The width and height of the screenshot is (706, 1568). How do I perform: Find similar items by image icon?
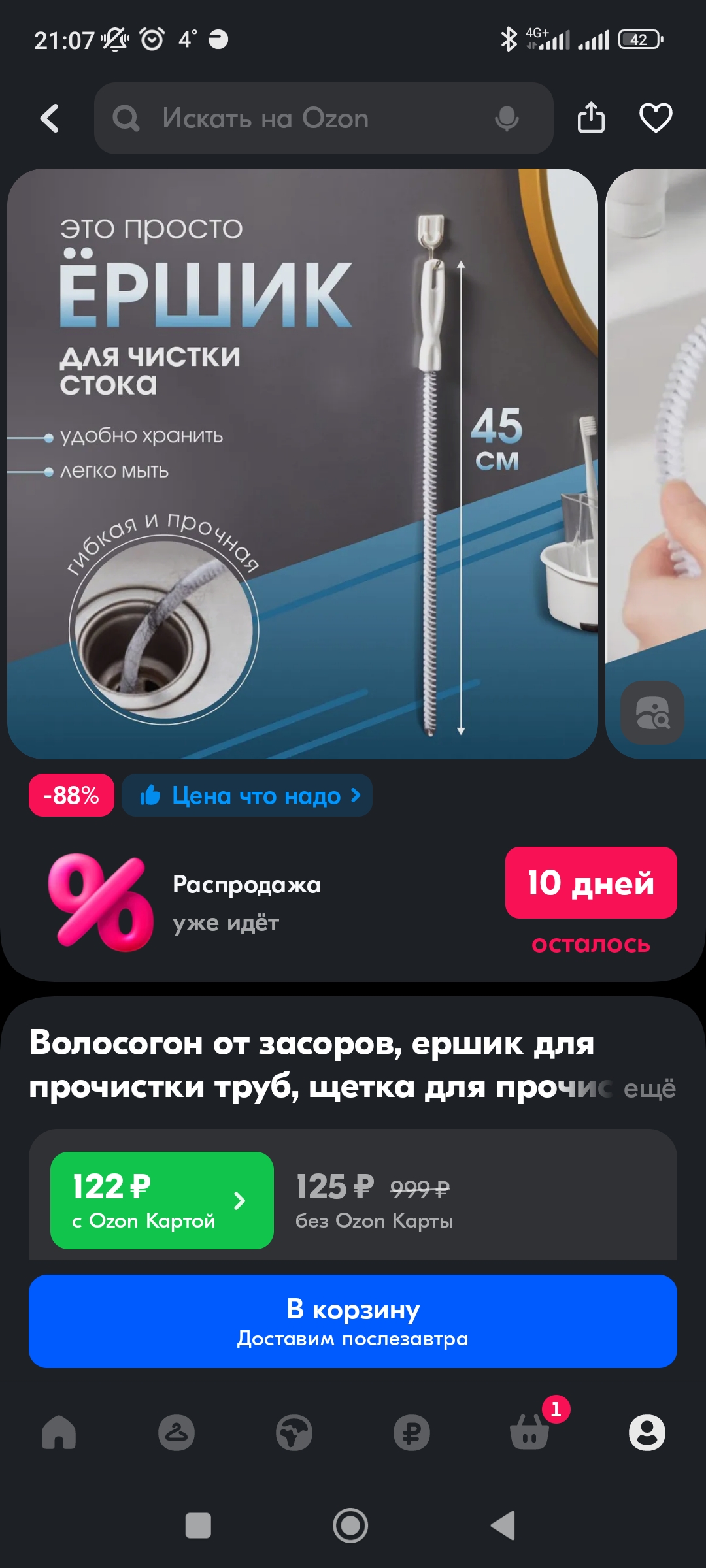pos(652,712)
